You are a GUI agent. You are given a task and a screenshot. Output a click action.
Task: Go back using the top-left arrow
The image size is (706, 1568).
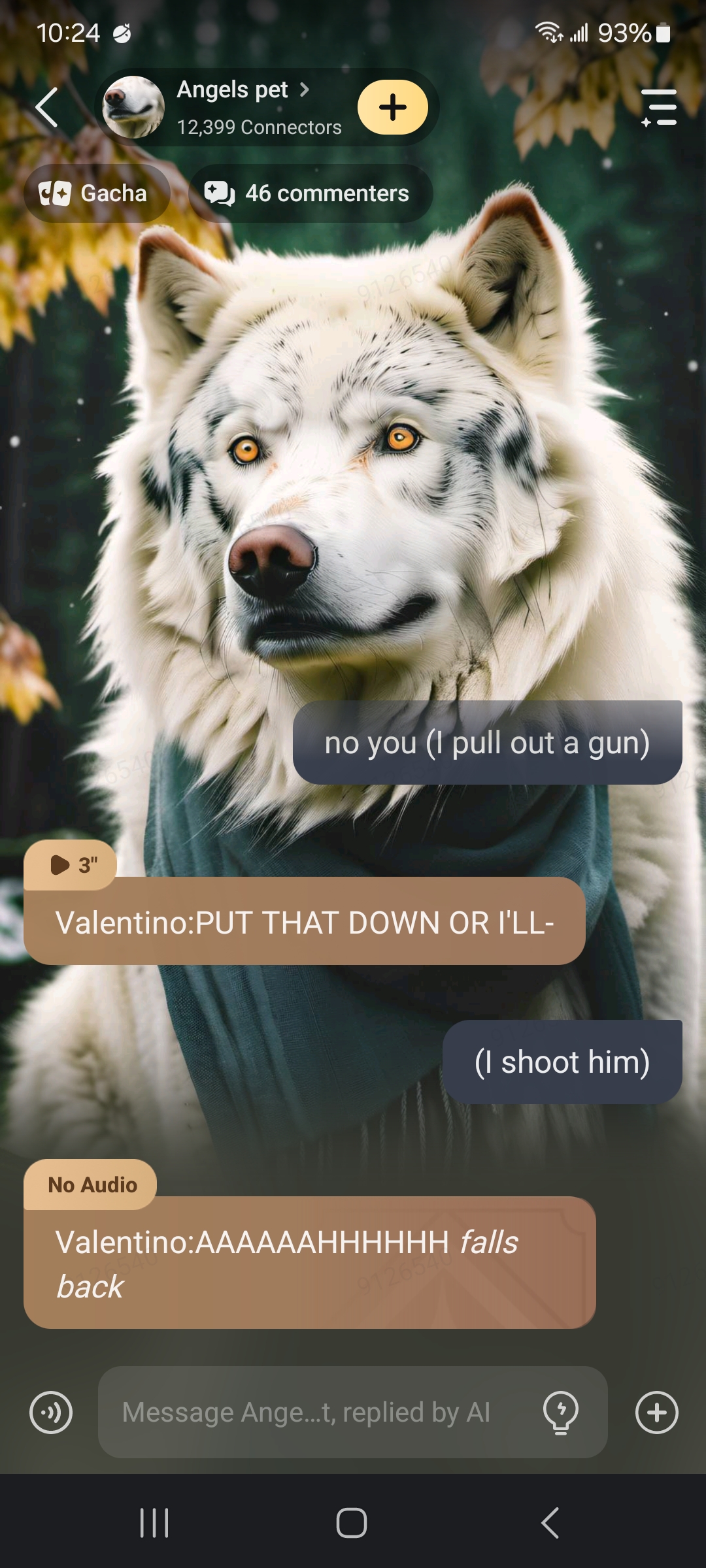(x=47, y=107)
